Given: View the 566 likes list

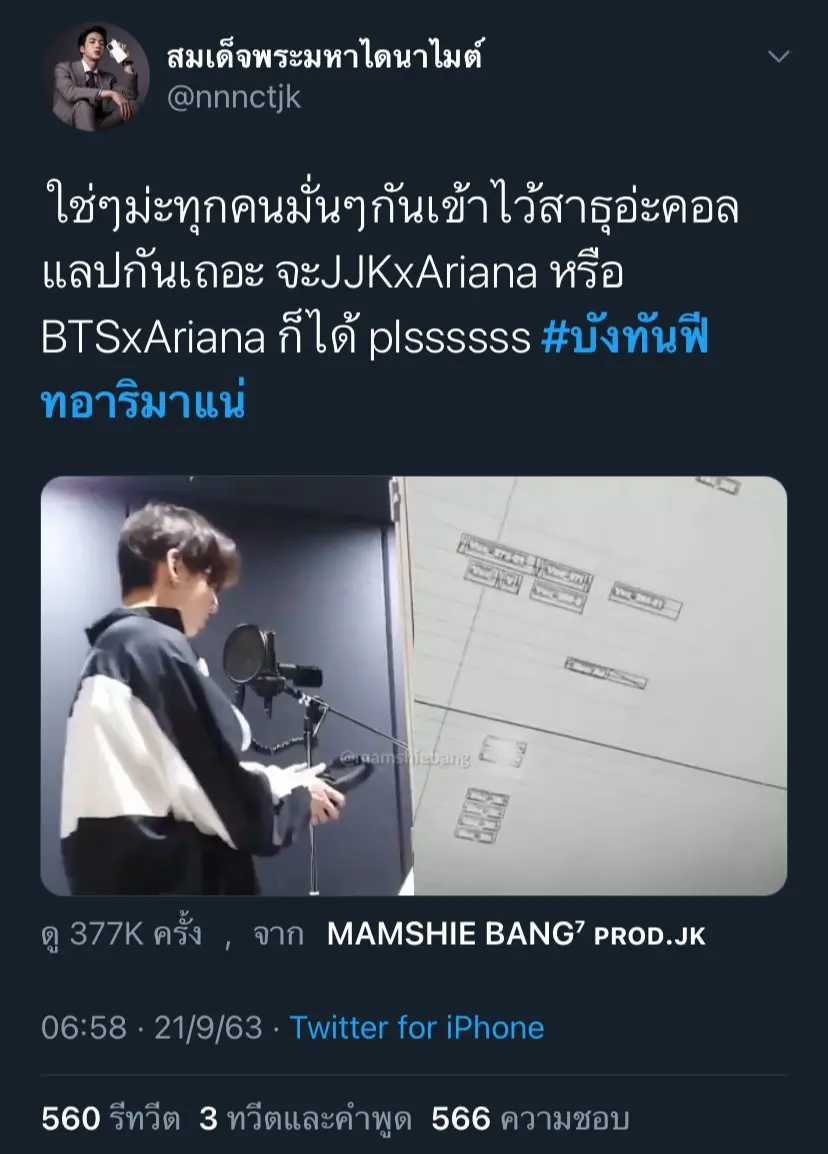Looking at the screenshot, I should coord(530,1119).
